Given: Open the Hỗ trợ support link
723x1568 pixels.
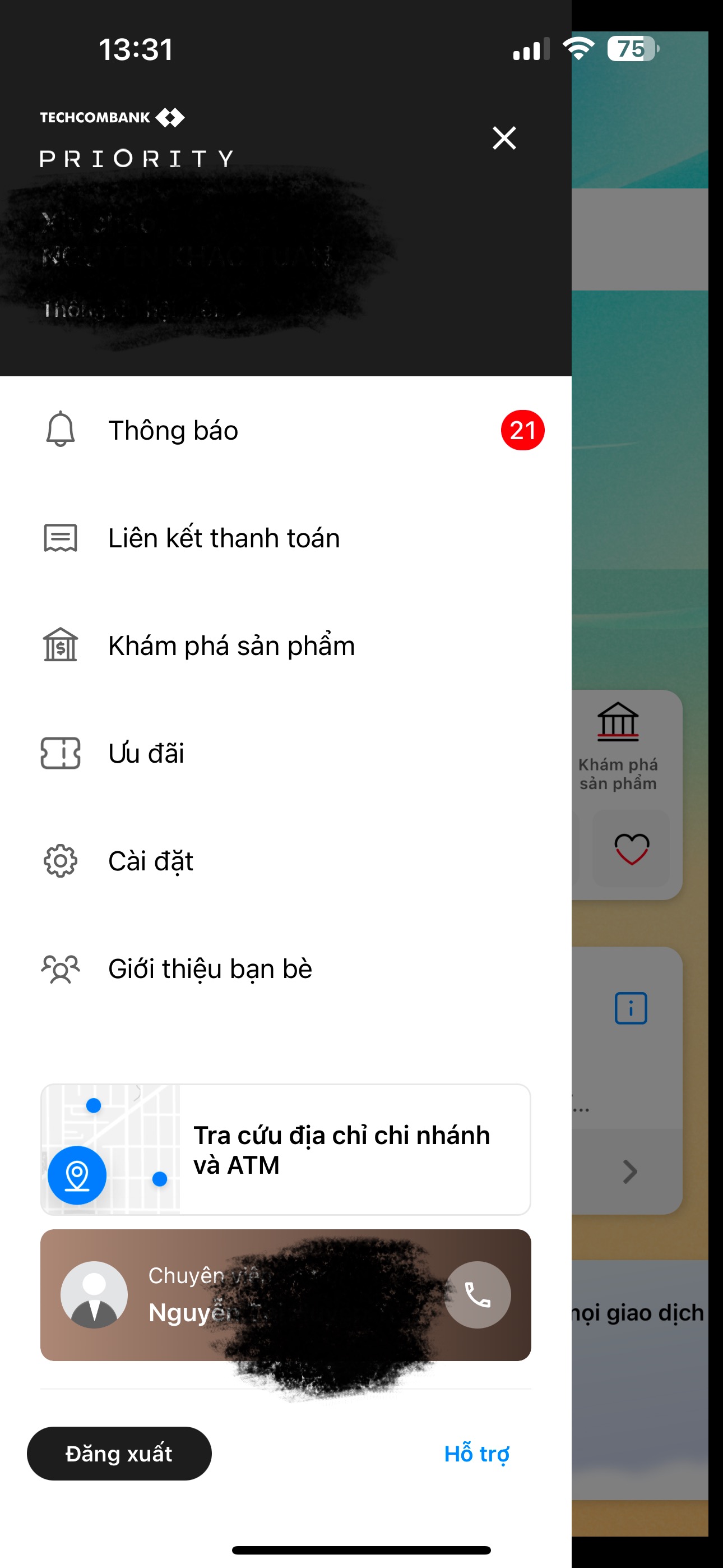Looking at the screenshot, I should (476, 1454).
